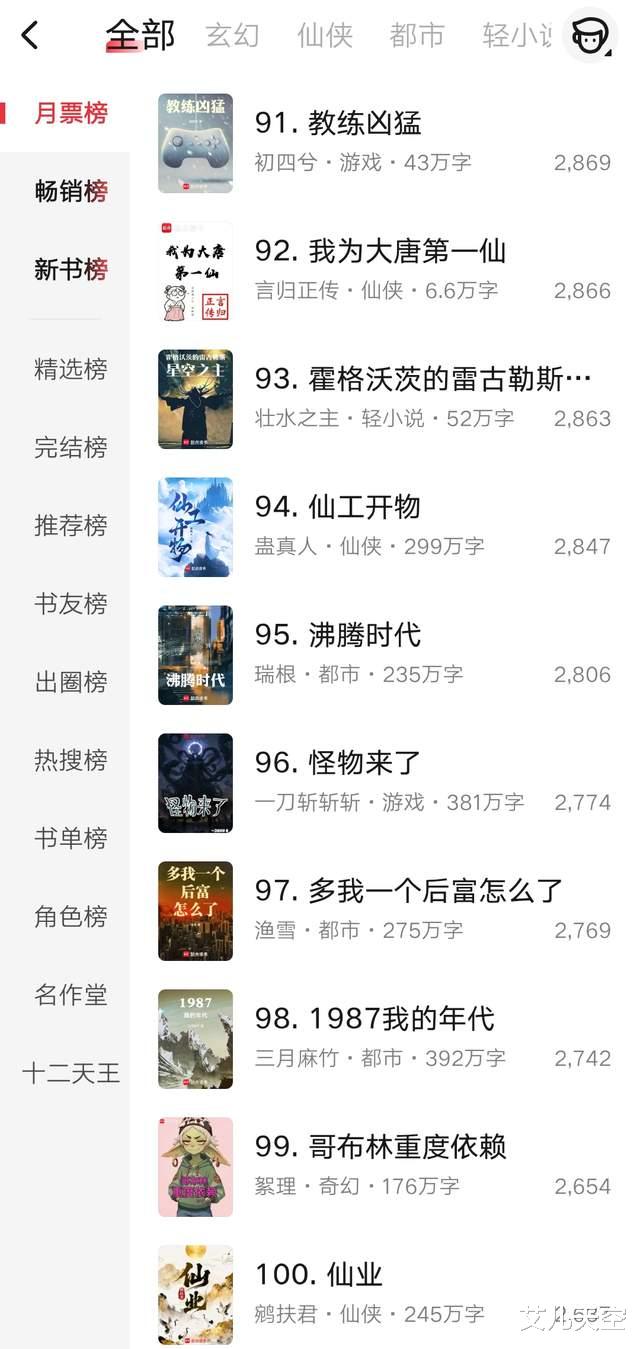This screenshot has height=1349, width=640.
Task: Switch to the 推荐榜 ranking
Action: [71, 525]
